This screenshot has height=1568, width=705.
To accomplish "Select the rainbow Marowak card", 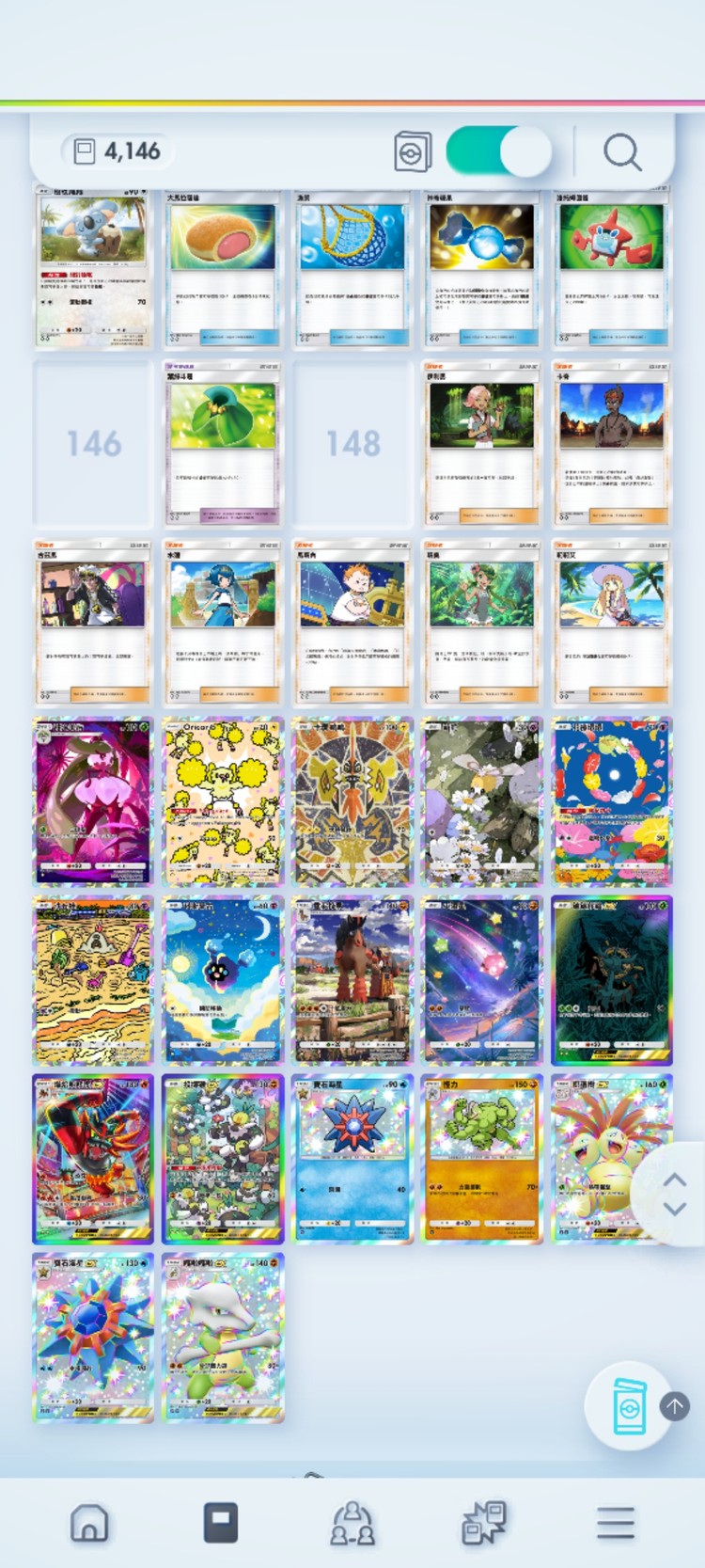I will (x=222, y=1337).
